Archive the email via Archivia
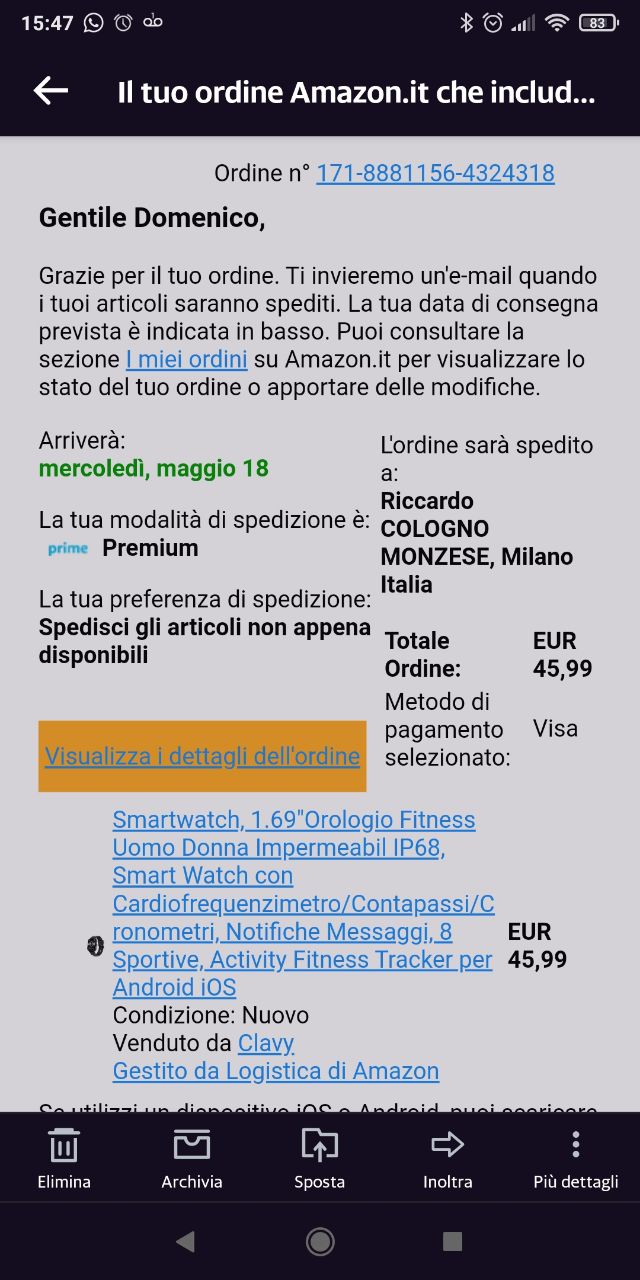 (192, 1158)
